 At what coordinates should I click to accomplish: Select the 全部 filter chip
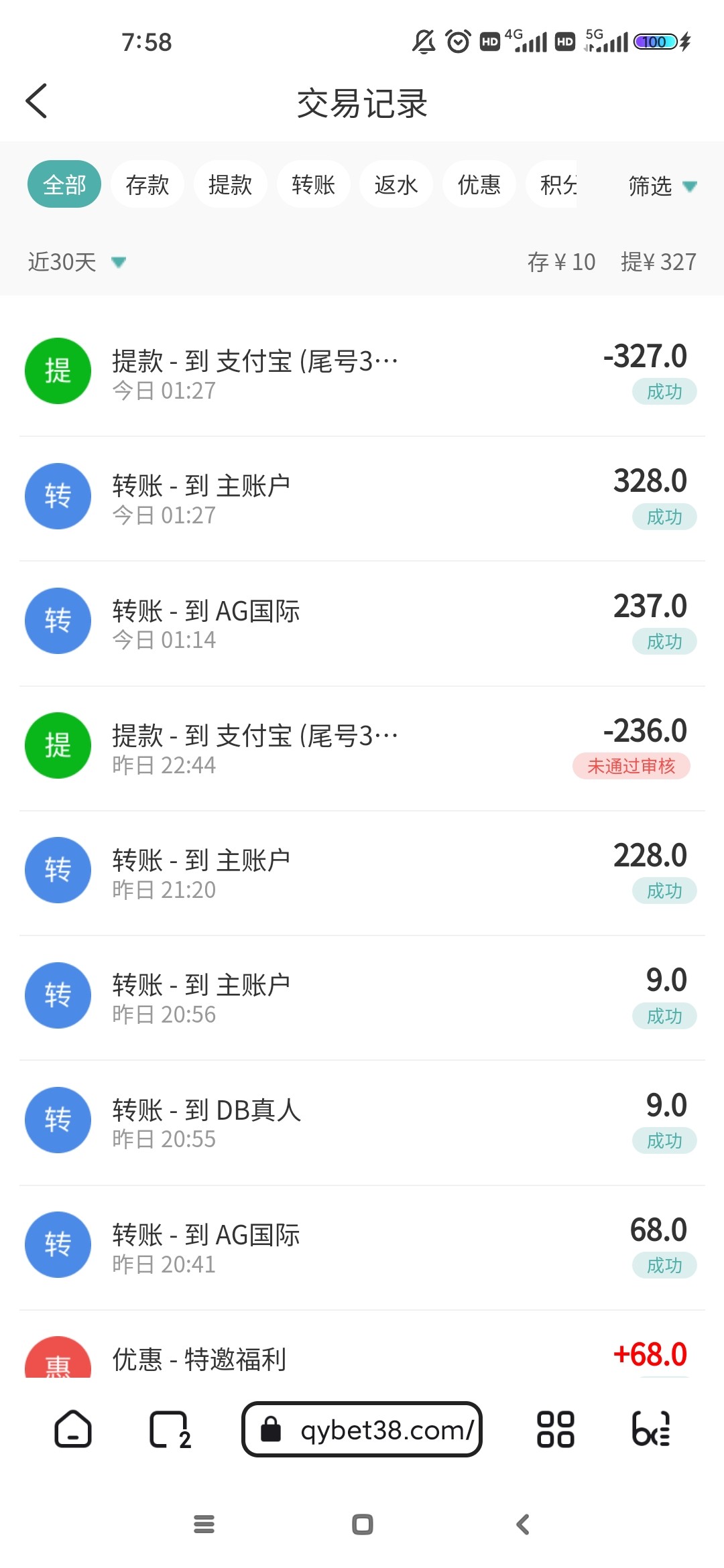pos(64,184)
